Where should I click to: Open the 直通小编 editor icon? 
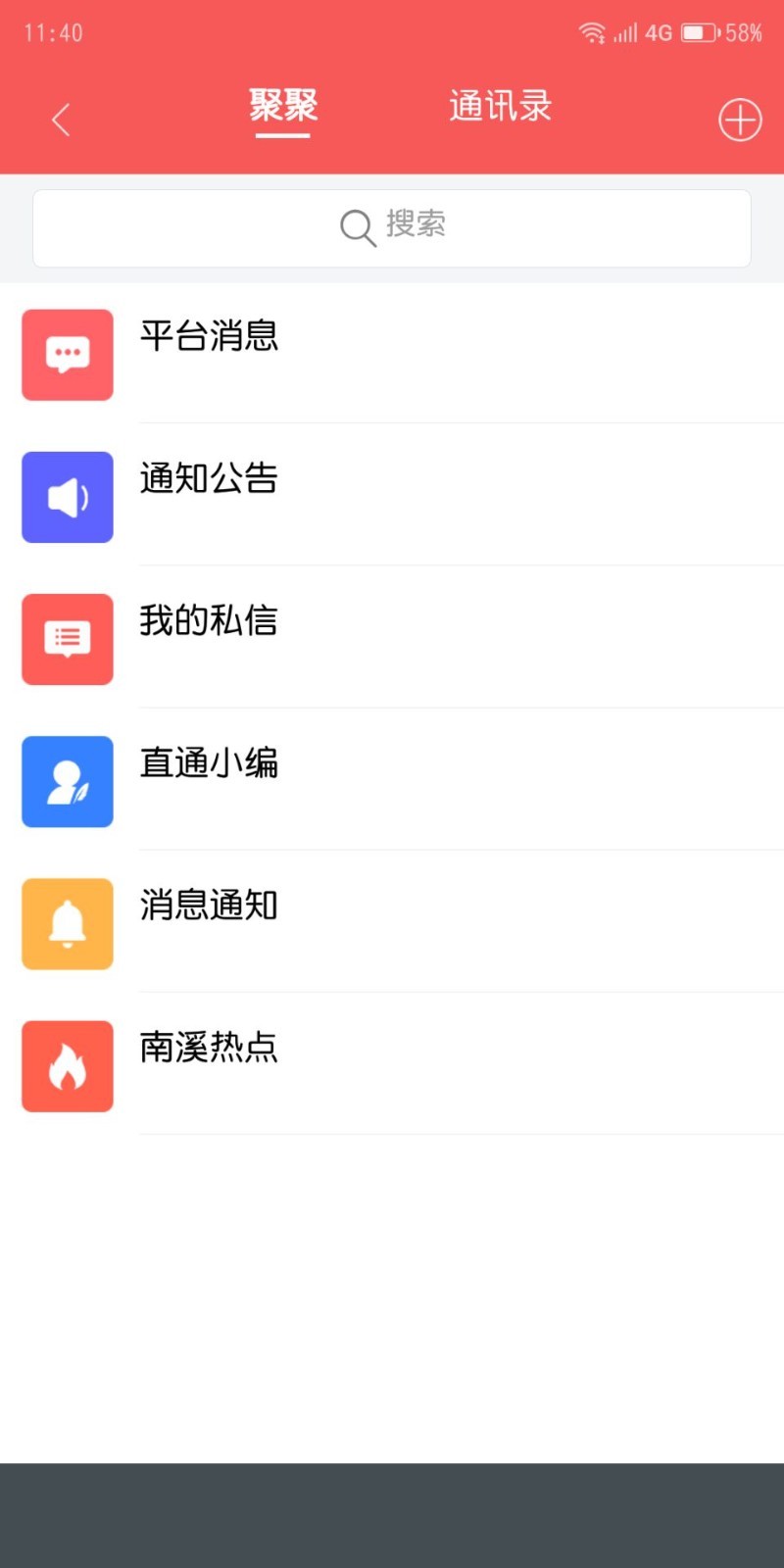(67, 781)
